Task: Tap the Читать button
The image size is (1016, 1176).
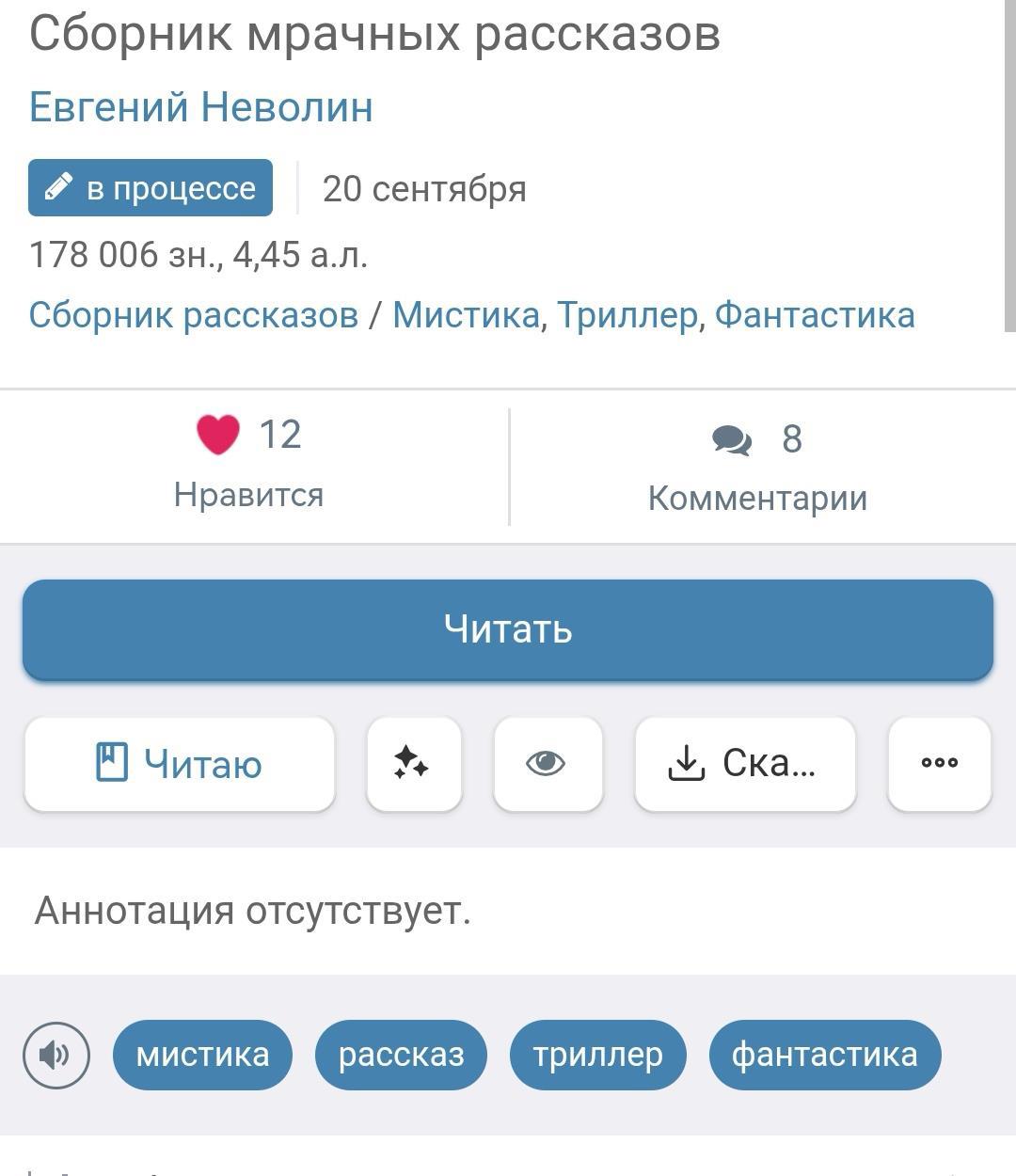Action: (x=508, y=629)
